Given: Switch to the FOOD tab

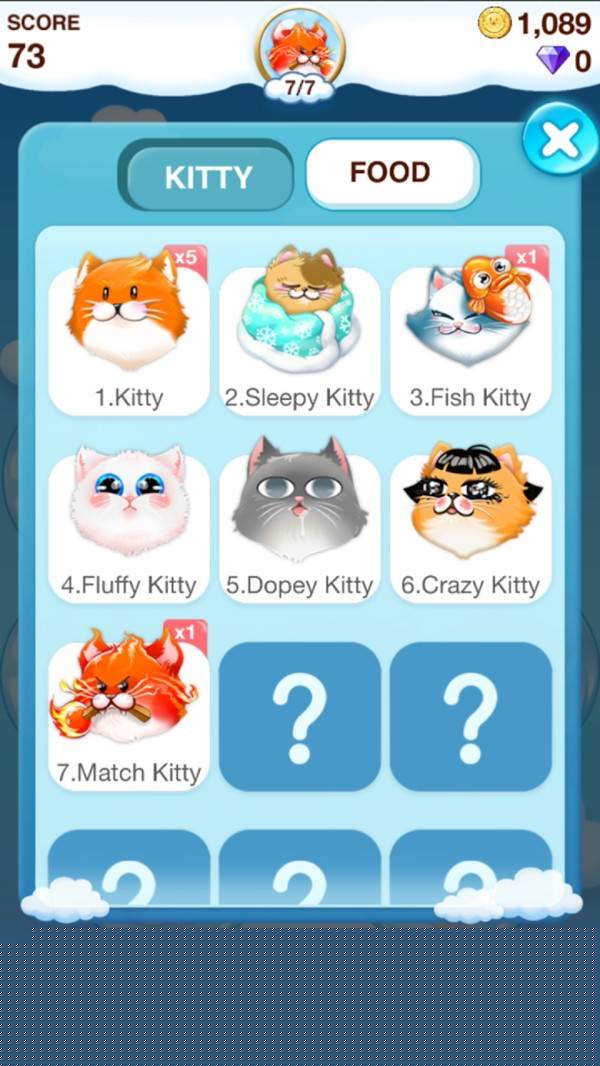Looking at the screenshot, I should point(391,173).
